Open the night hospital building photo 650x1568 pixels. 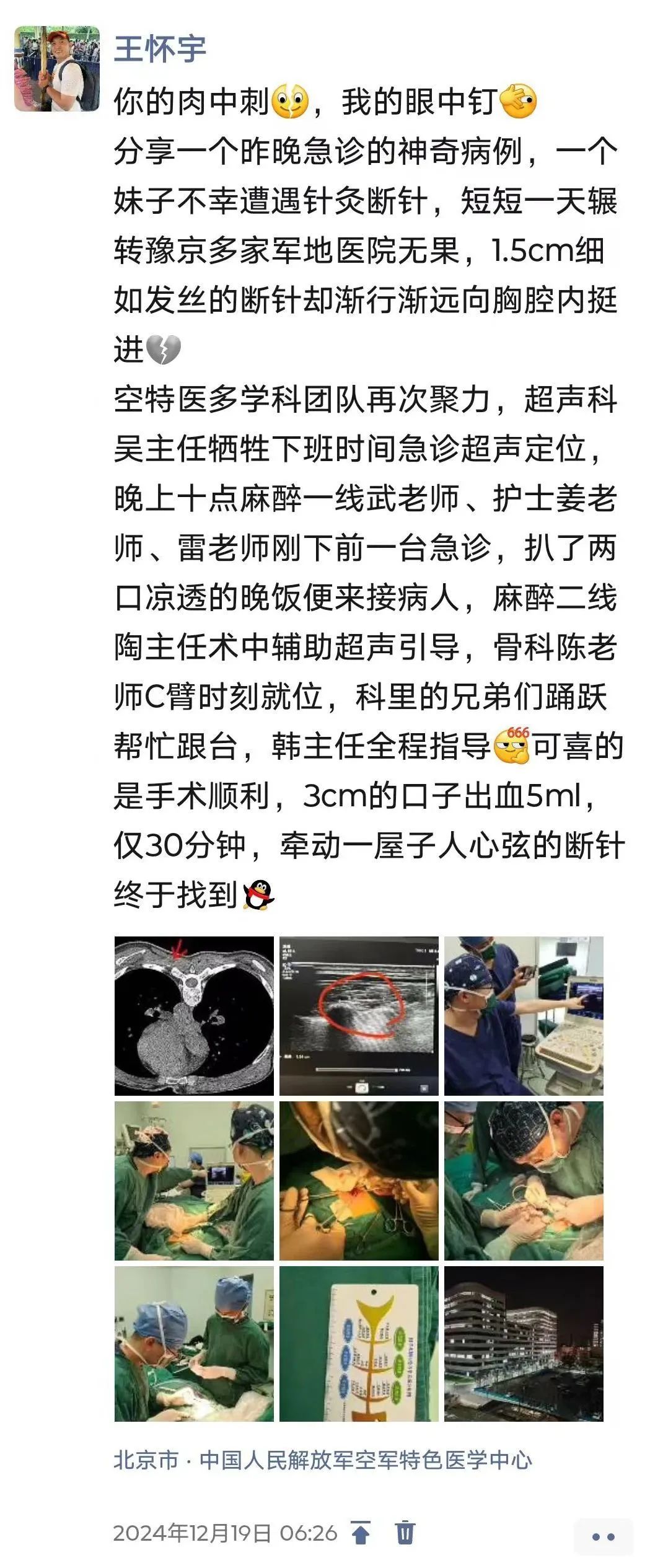(524, 1344)
